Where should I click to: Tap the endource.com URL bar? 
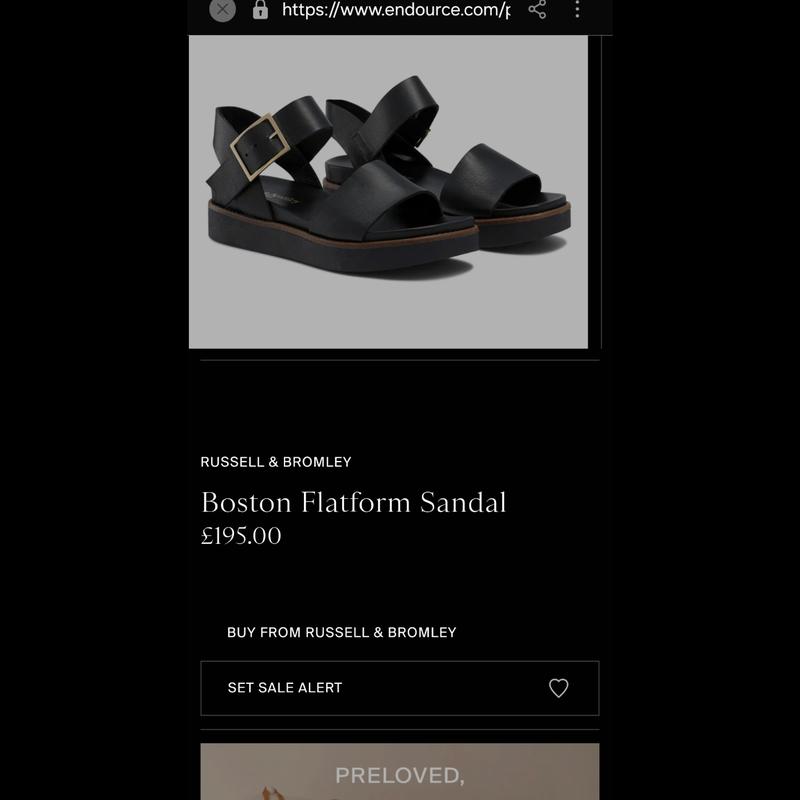coord(395,11)
